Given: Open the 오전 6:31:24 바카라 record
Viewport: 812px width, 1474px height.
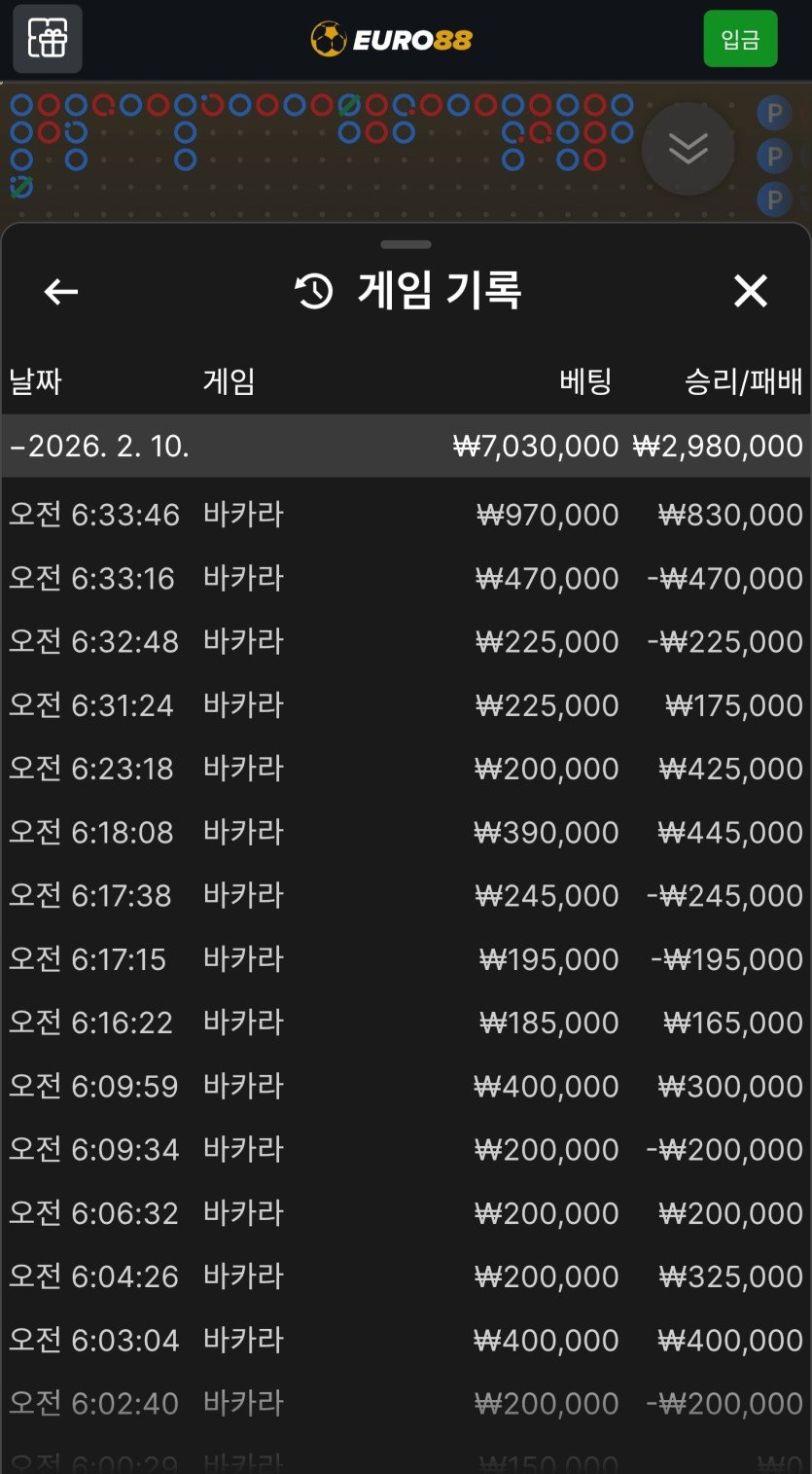Looking at the screenshot, I should (406, 705).
